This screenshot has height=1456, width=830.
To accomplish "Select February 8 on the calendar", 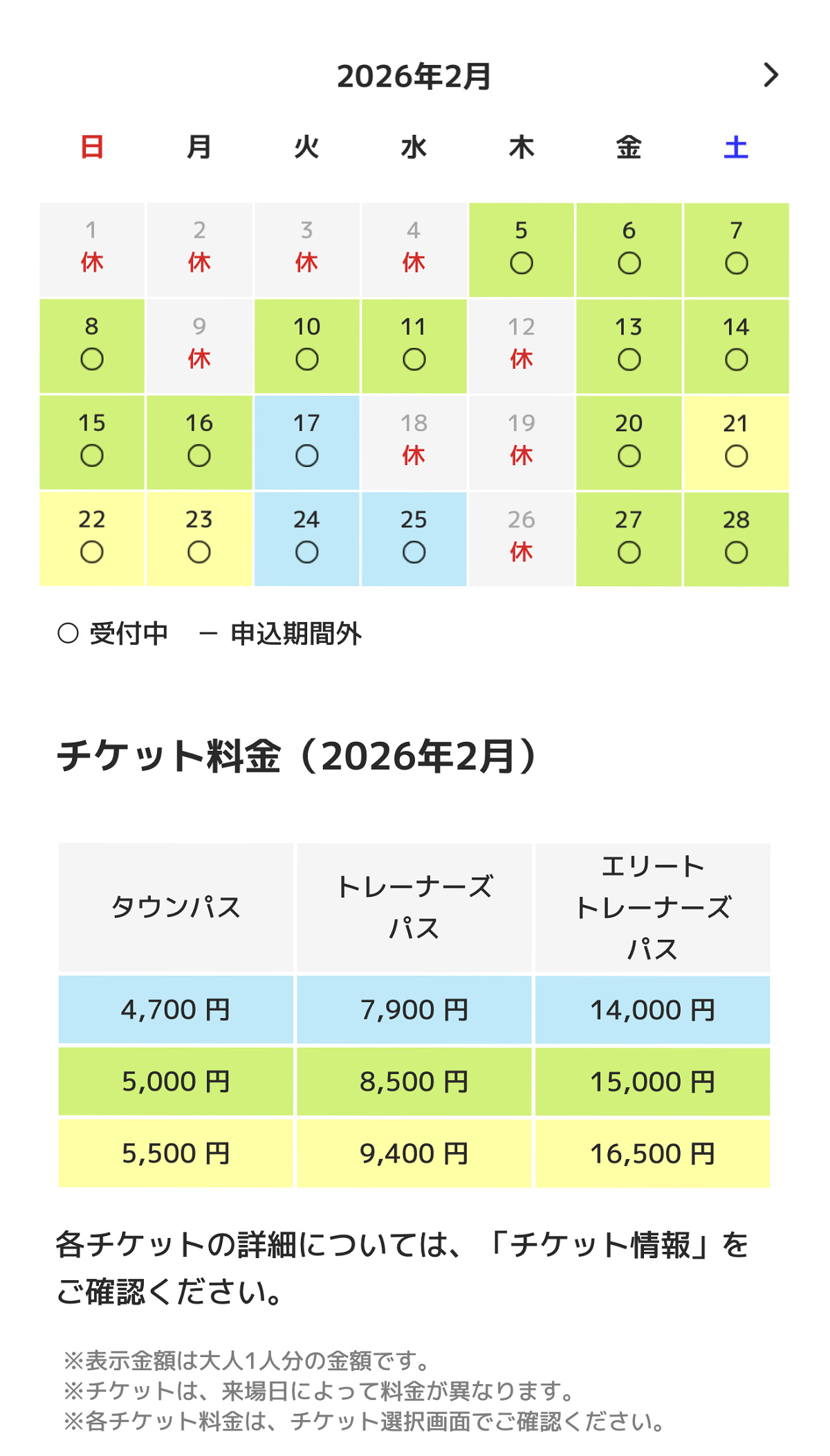I will [92, 346].
